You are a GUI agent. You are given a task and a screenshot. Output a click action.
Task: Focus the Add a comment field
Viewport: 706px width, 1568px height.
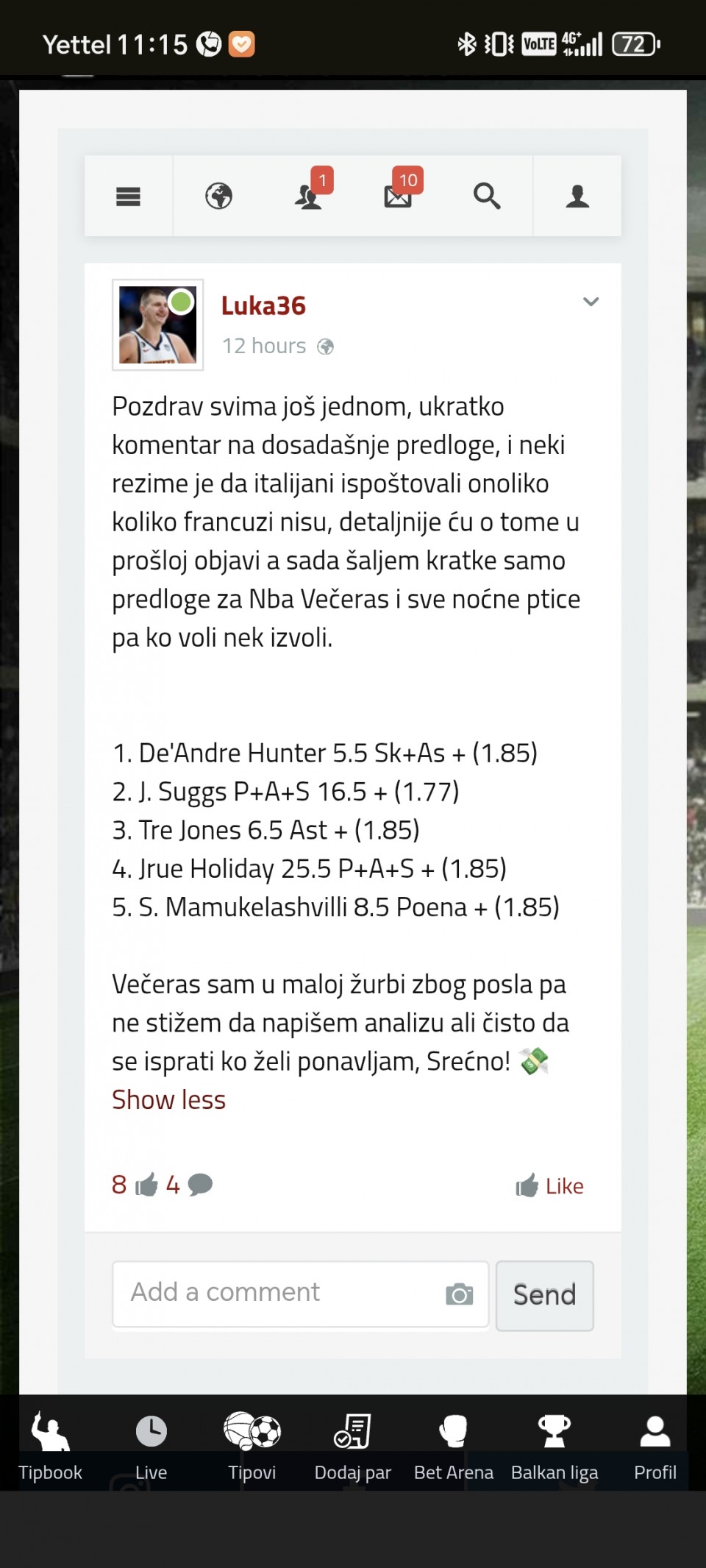tap(279, 1293)
